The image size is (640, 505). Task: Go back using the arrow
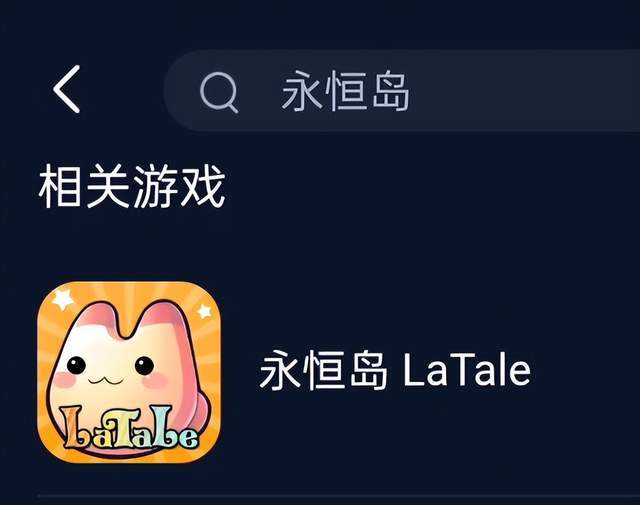67,91
